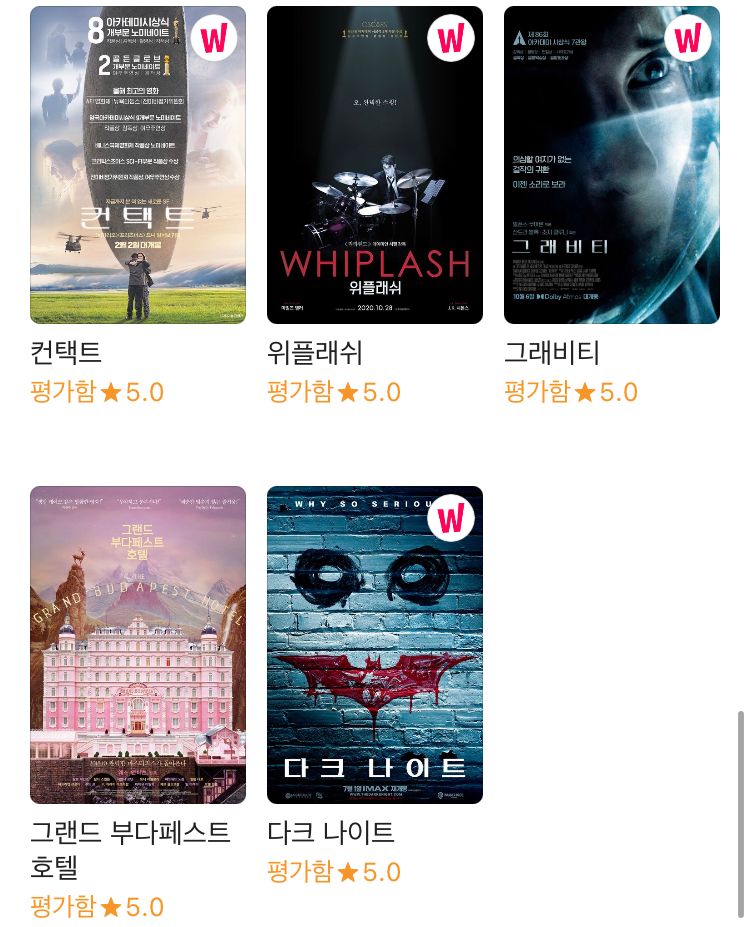Viewport: 750px width, 927px height.
Task: Open the 위플래쉬 movie poster
Action: [374, 165]
